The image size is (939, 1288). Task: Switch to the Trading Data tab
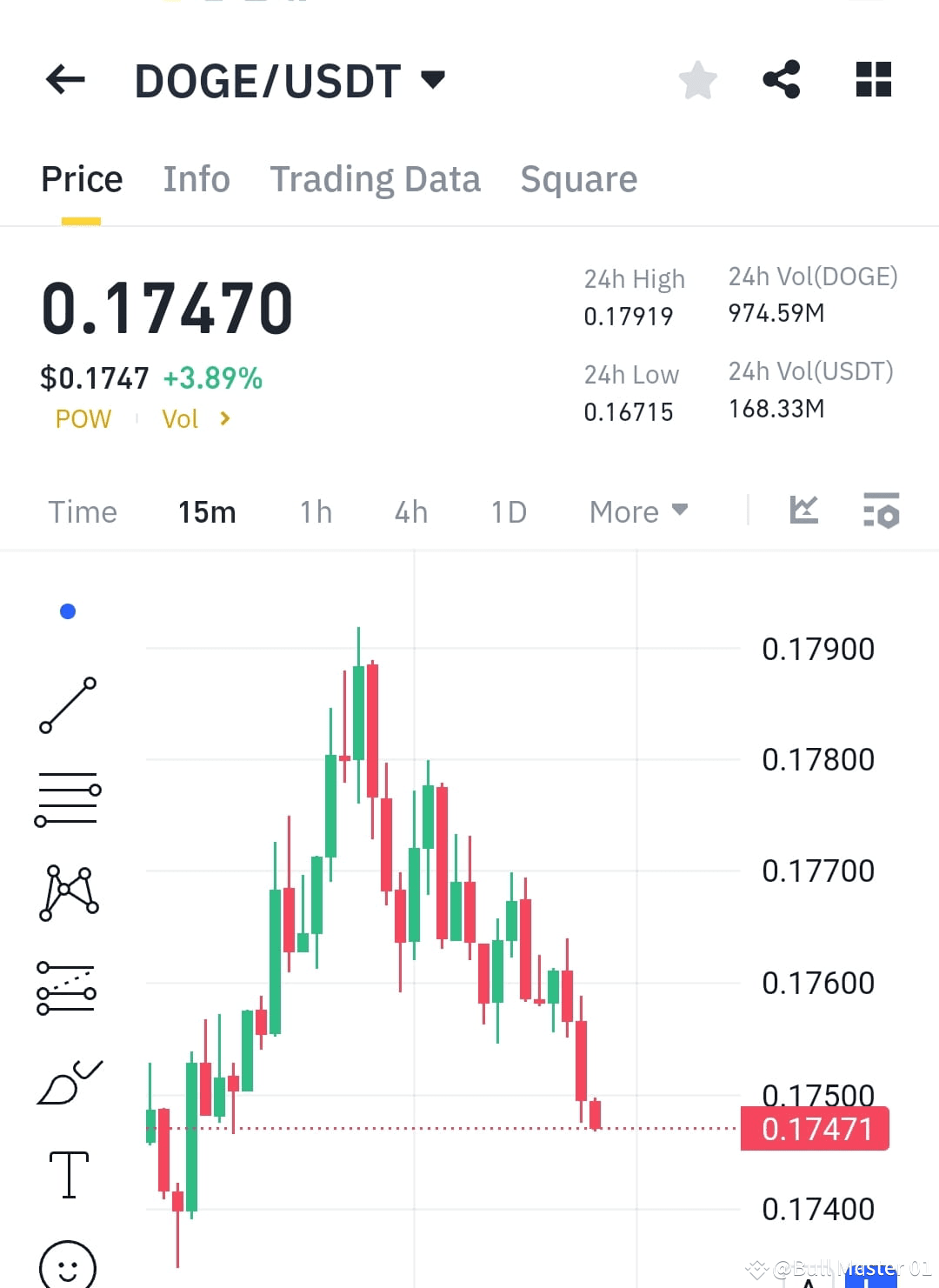pyautogui.click(x=376, y=179)
